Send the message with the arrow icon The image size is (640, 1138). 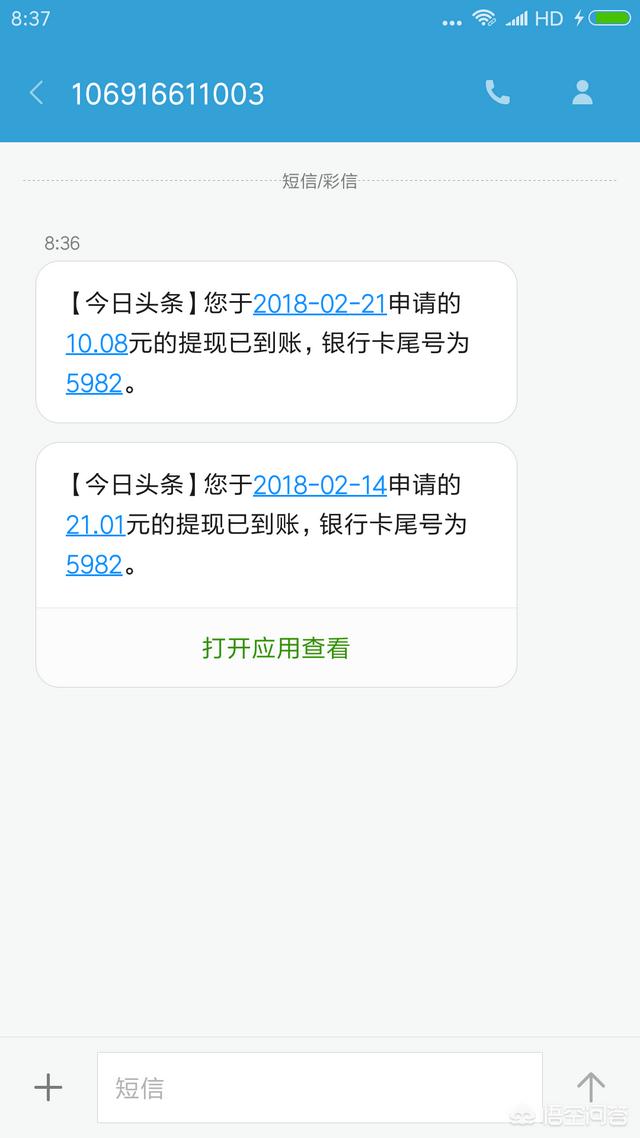[591, 1087]
